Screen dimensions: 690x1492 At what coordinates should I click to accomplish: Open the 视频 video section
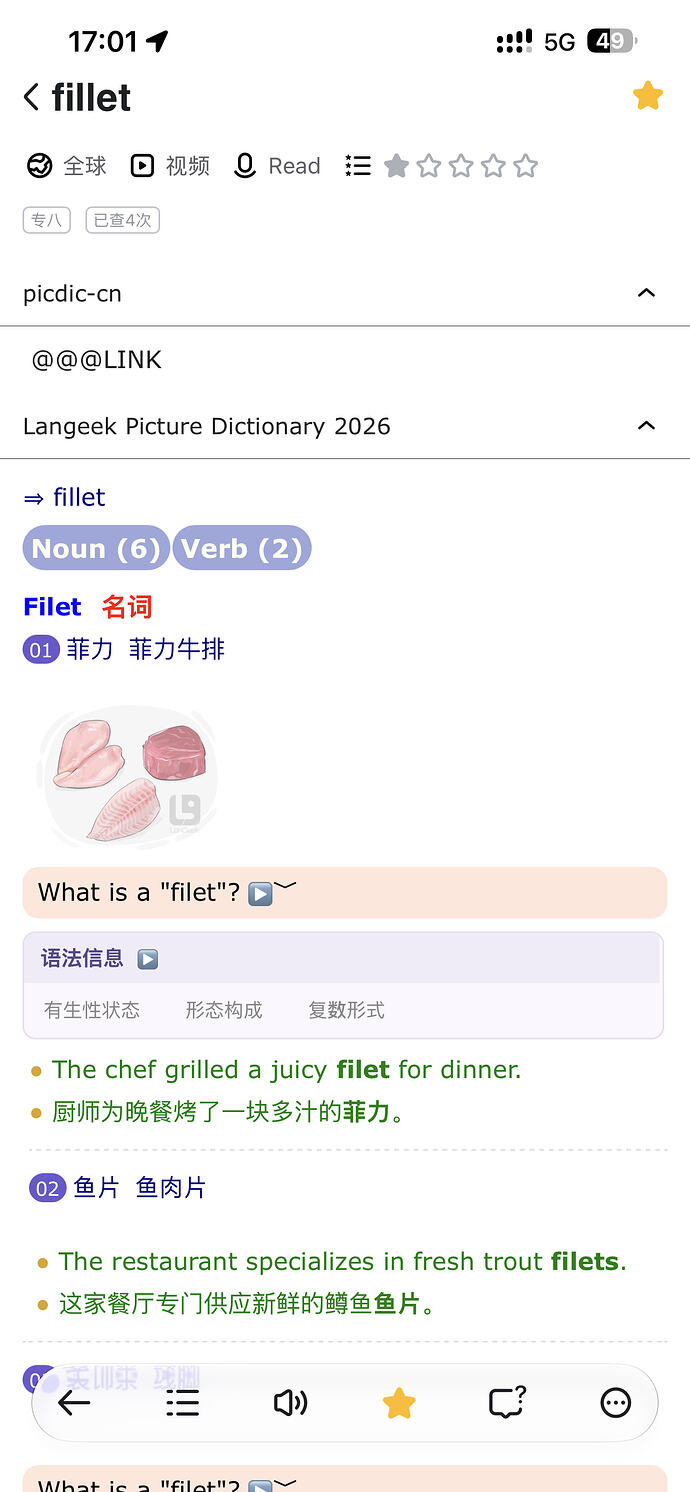click(170, 166)
